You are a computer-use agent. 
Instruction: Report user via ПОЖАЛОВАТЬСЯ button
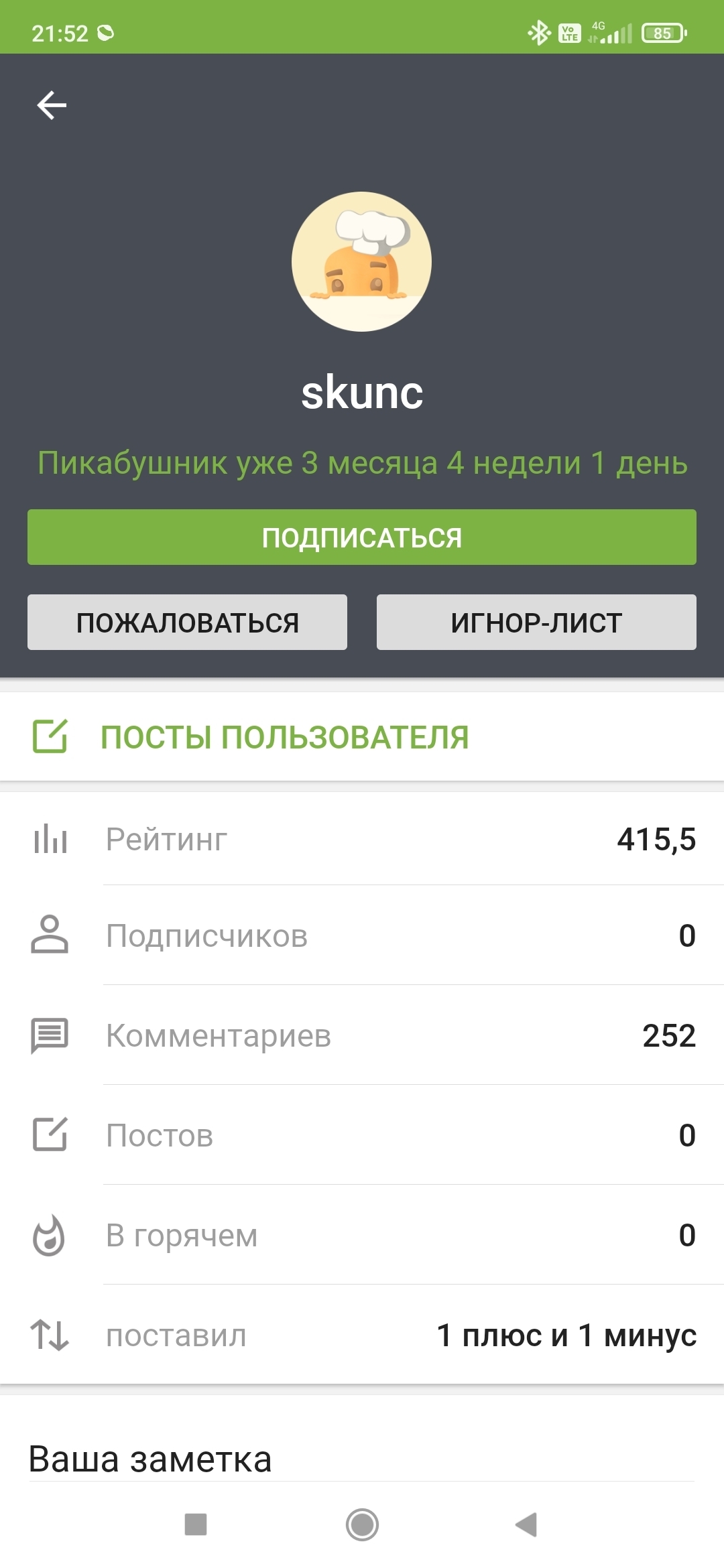[187, 623]
